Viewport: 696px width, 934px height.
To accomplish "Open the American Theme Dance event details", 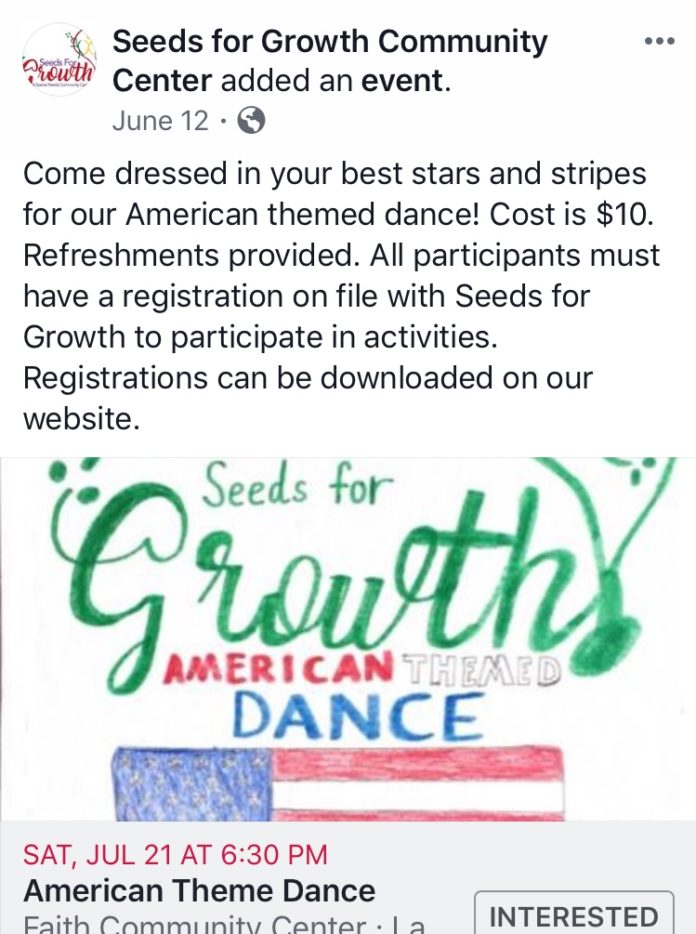I will coord(200,890).
